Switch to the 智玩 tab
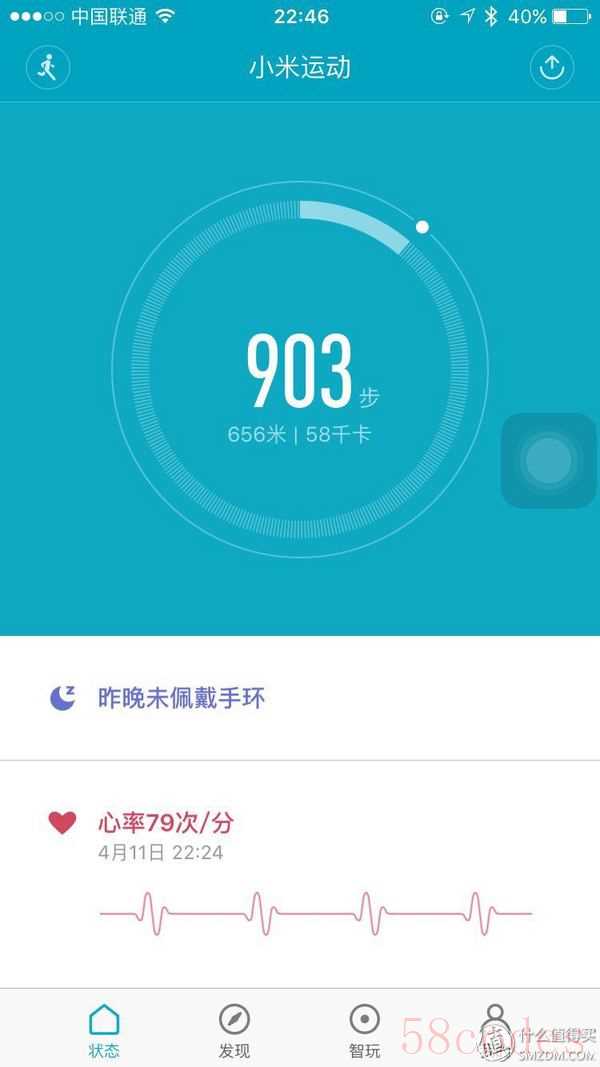600x1067 pixels. point(364,1030)
